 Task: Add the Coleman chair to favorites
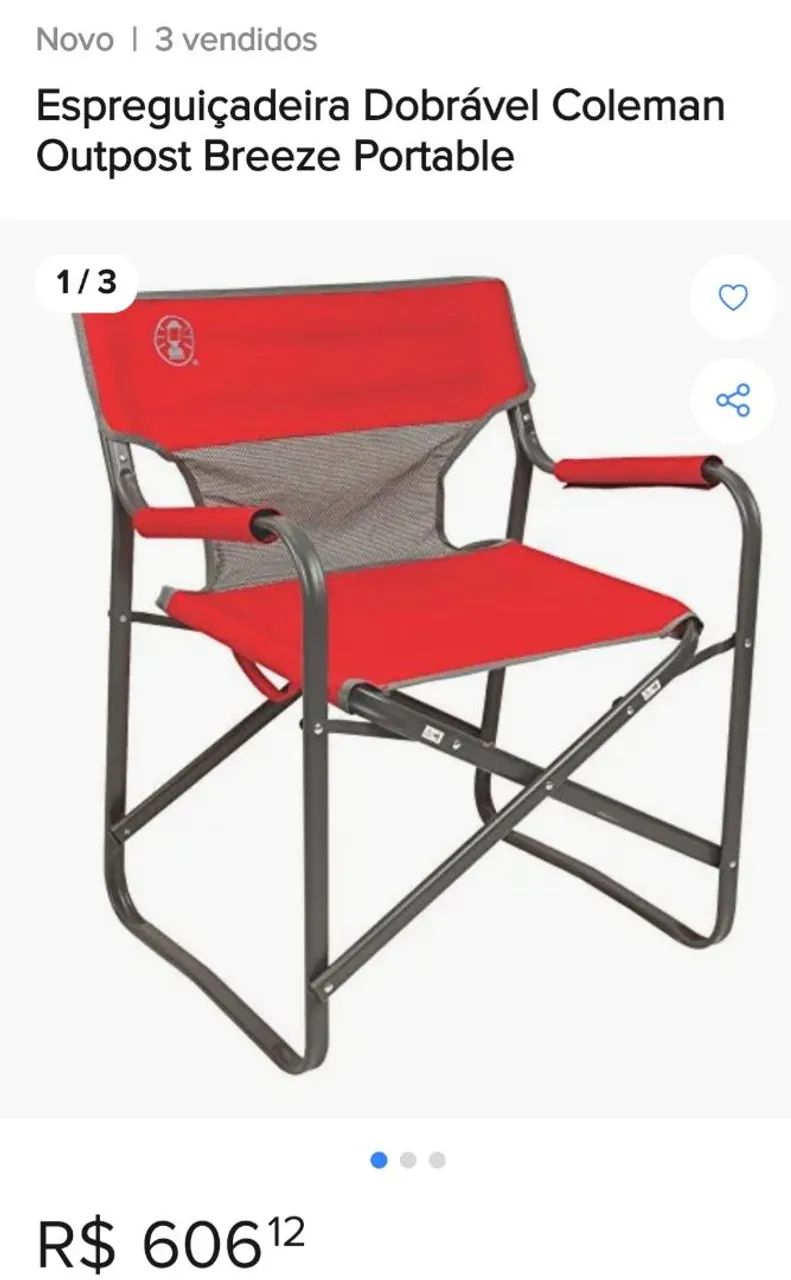(734, 297)
